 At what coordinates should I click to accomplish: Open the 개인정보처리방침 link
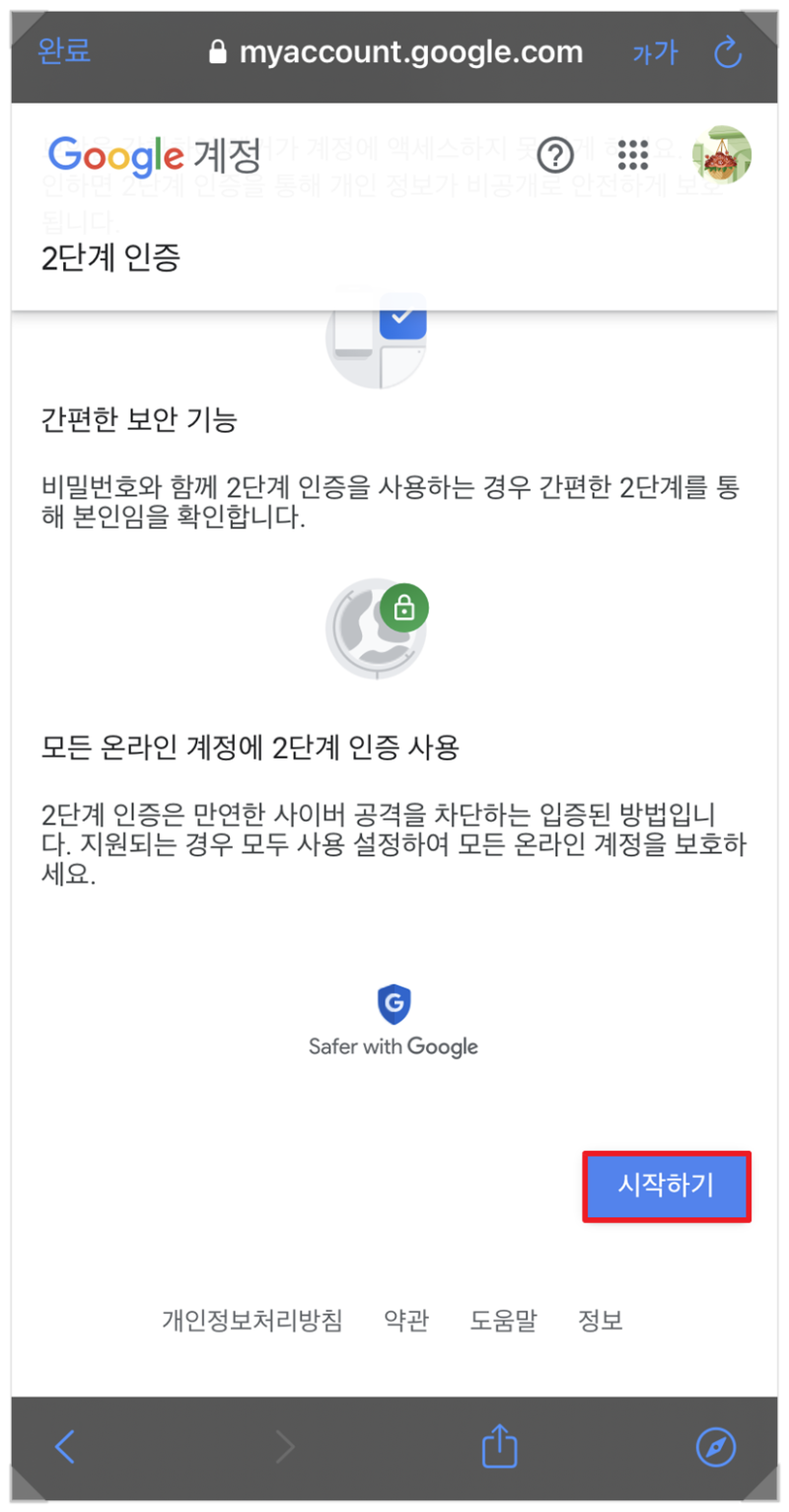251,1322
